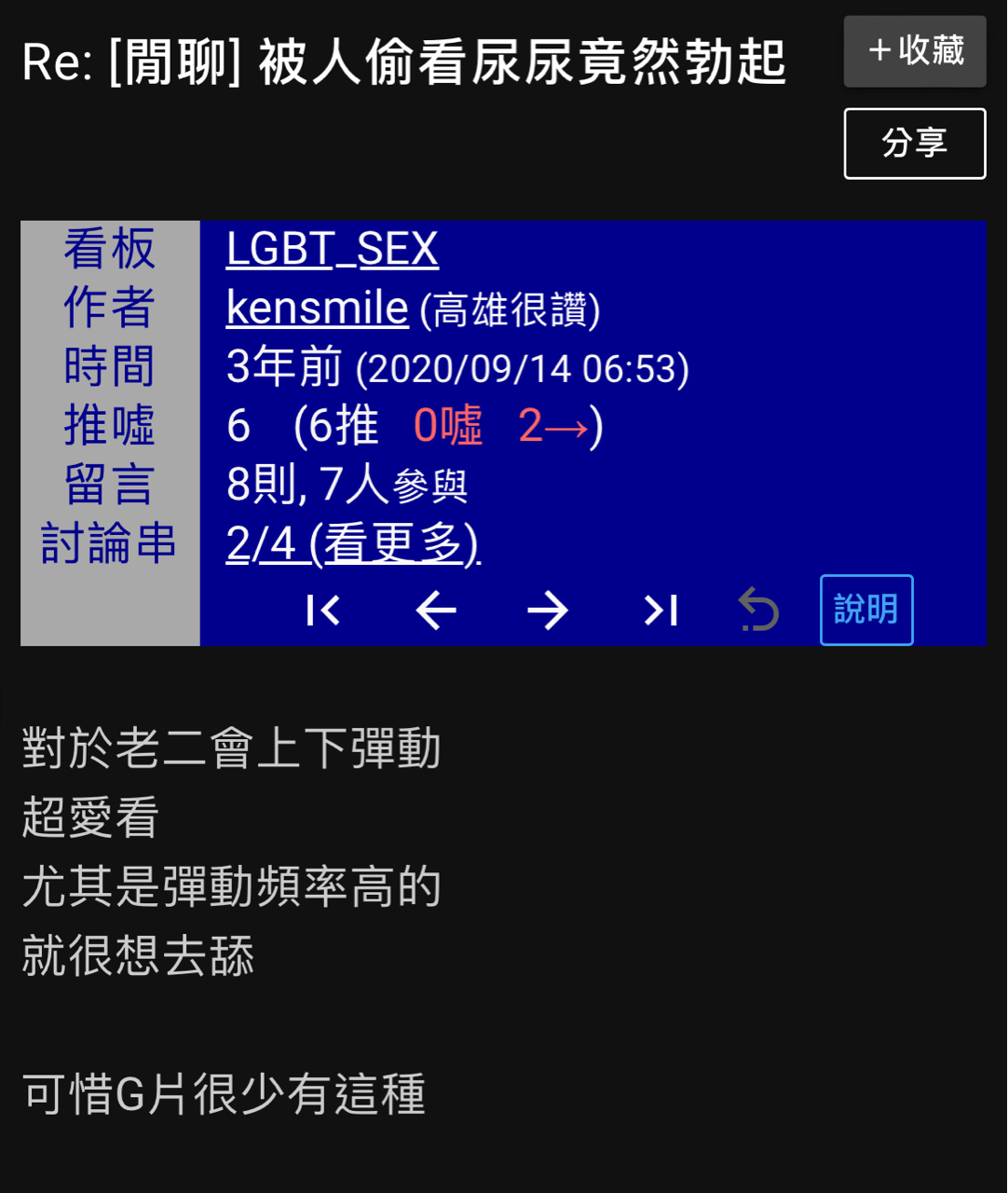Jump to last post in thread
This screenshot has height=1193, width=1008.
pos(660,610)
